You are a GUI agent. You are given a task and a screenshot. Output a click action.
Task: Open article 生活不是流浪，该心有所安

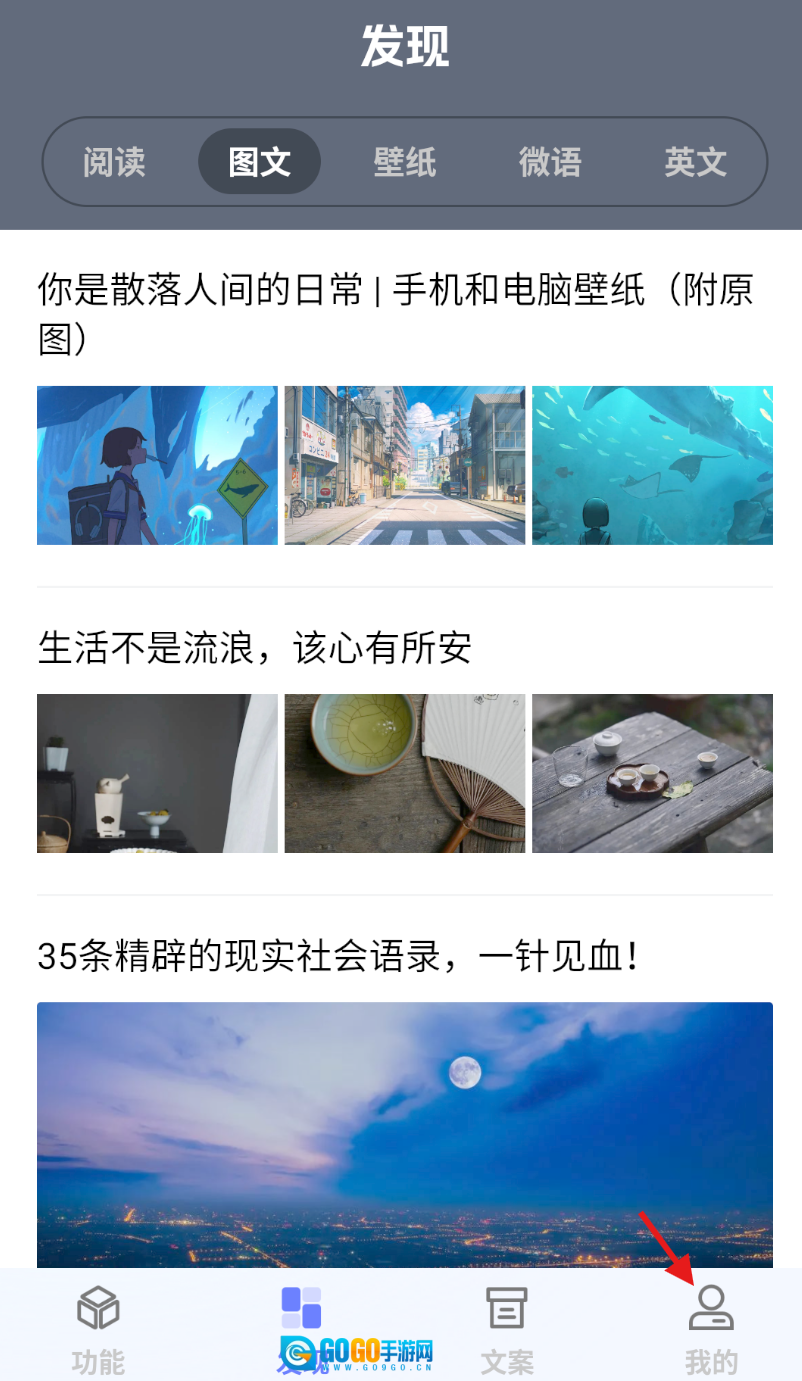[254, 649]
